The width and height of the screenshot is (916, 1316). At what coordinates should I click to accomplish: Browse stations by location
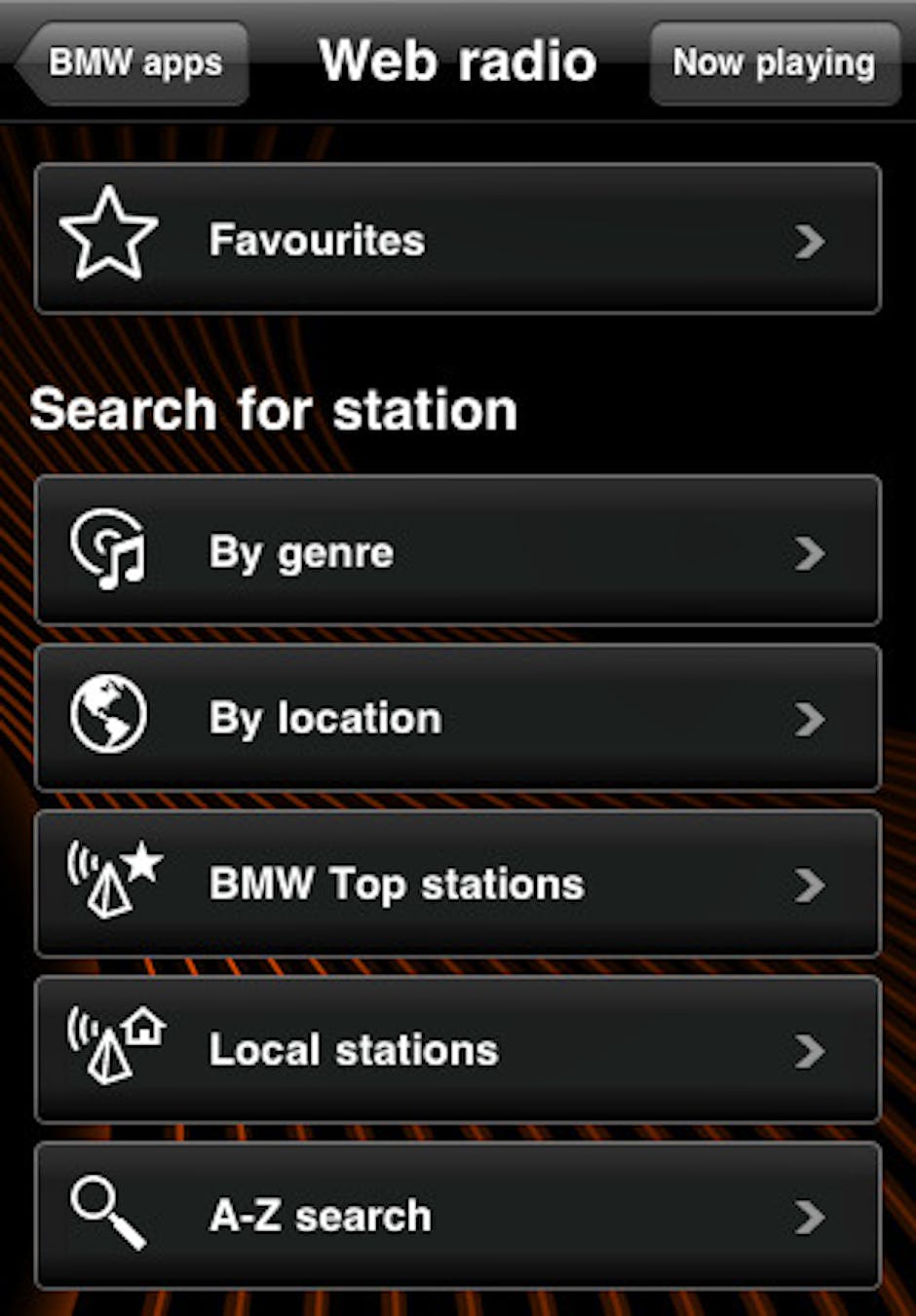pyautogui.click(x=457, y=718)
